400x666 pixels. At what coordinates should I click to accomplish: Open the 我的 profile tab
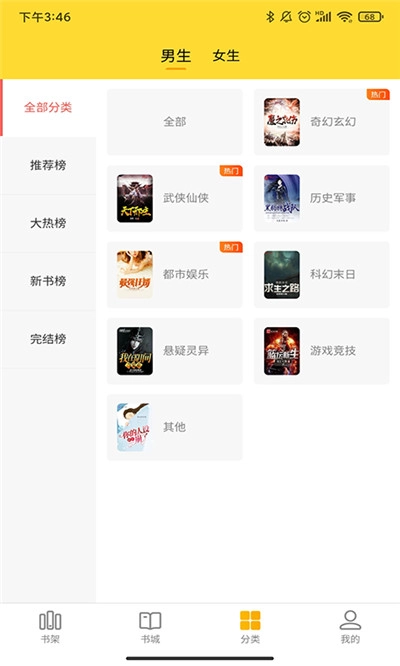tap(350, 627)
